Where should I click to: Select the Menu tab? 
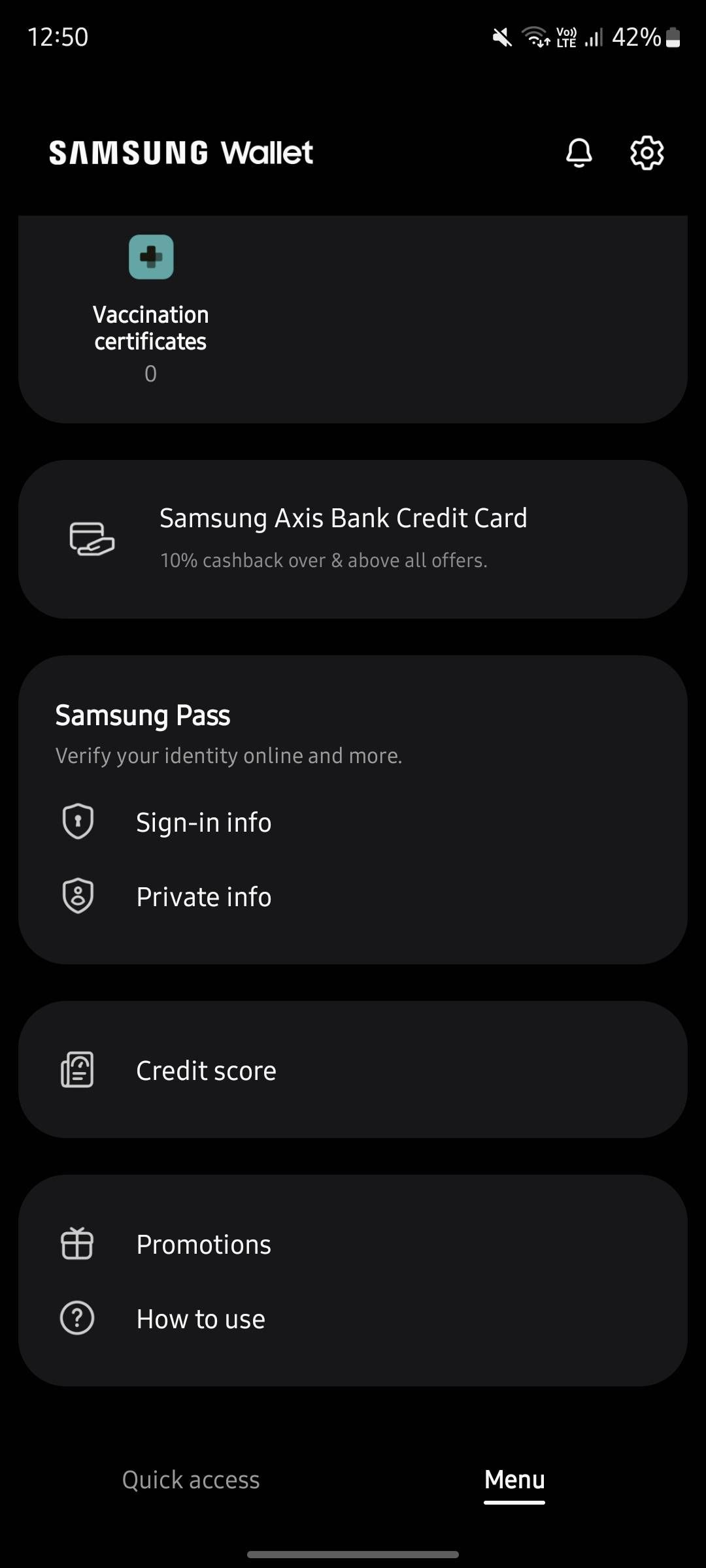point(514,1480)
